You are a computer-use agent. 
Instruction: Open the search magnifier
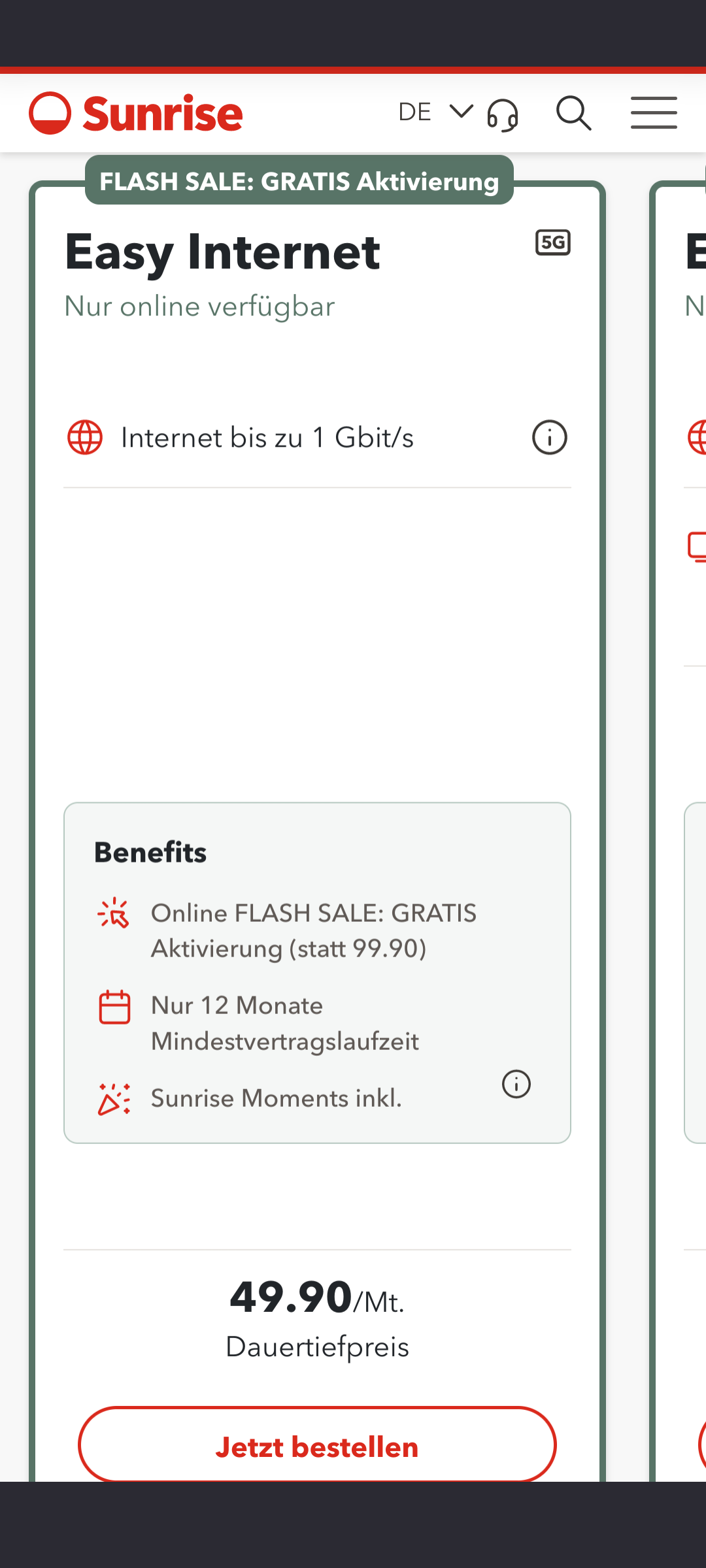[x=573, y=114]
